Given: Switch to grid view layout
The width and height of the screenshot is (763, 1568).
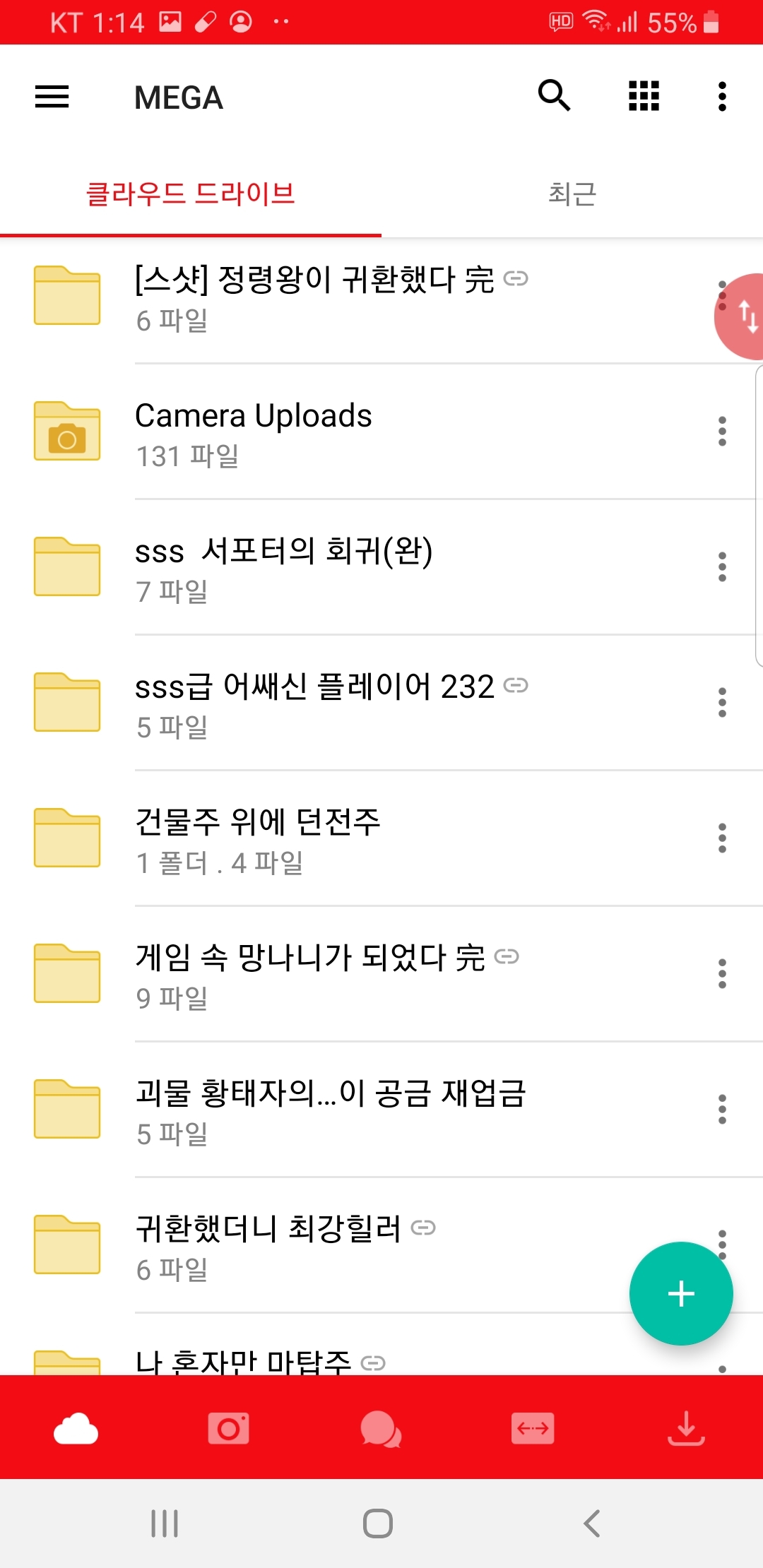Looking at the screenshot, I should 644,96.
